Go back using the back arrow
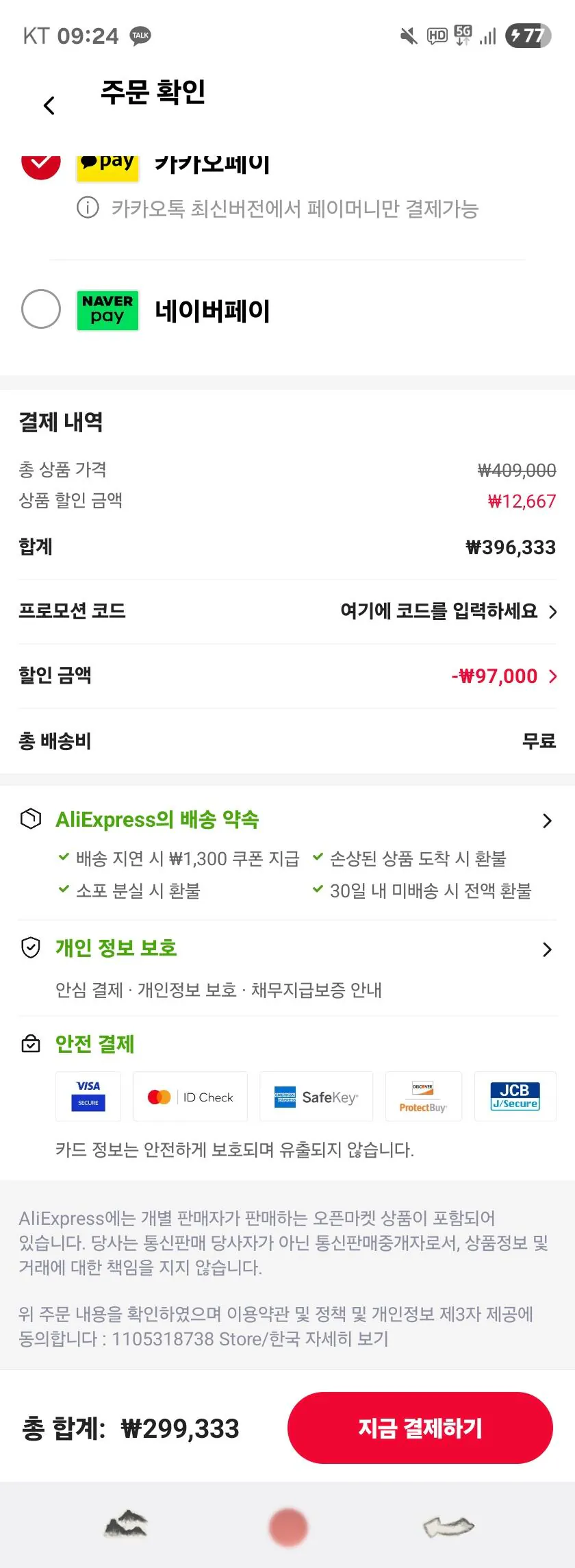The width and height of the screenshot is (575, 1568). click(48, 105)
